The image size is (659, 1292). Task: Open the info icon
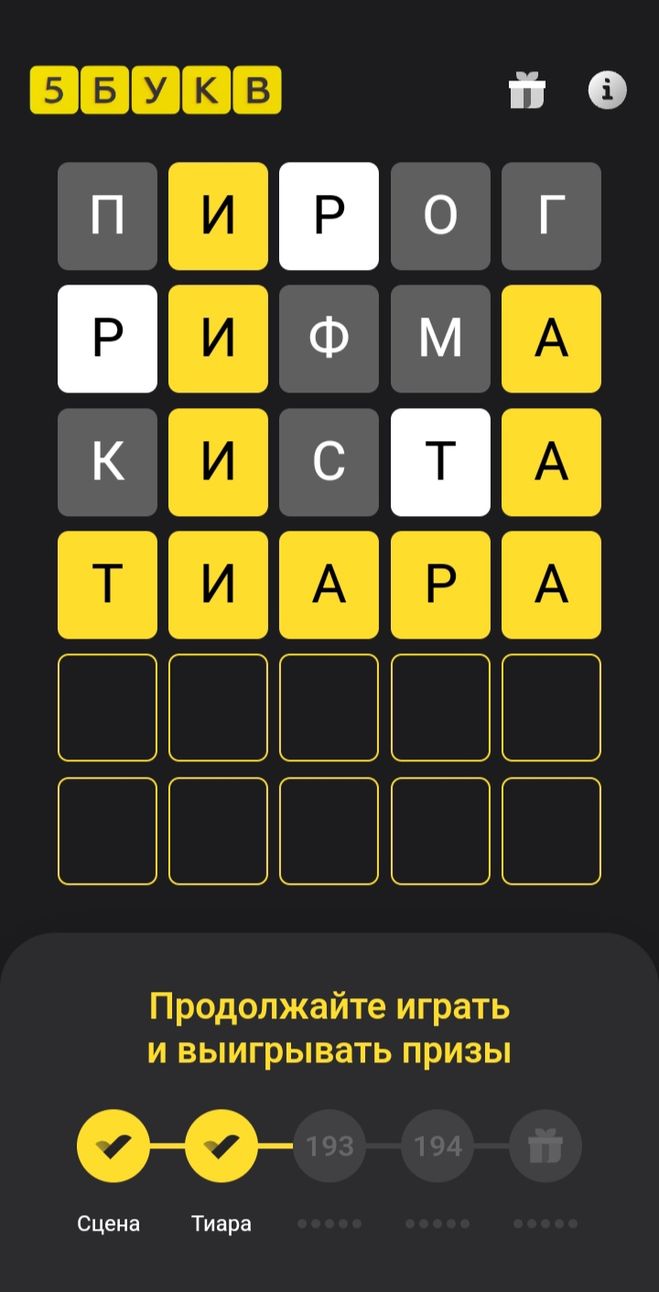point(607,91)
